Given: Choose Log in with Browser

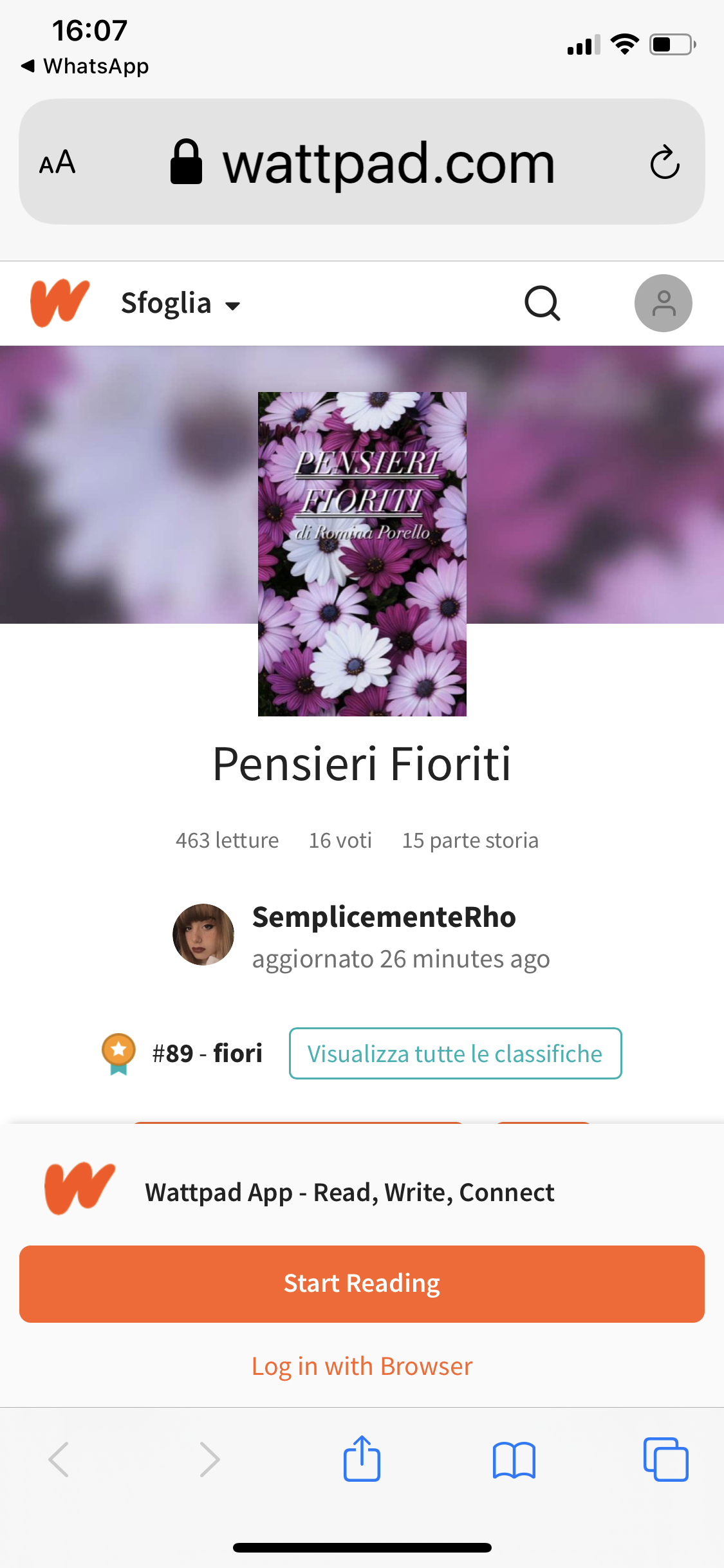Looking at the screenshot, I should click(362, 1366).
